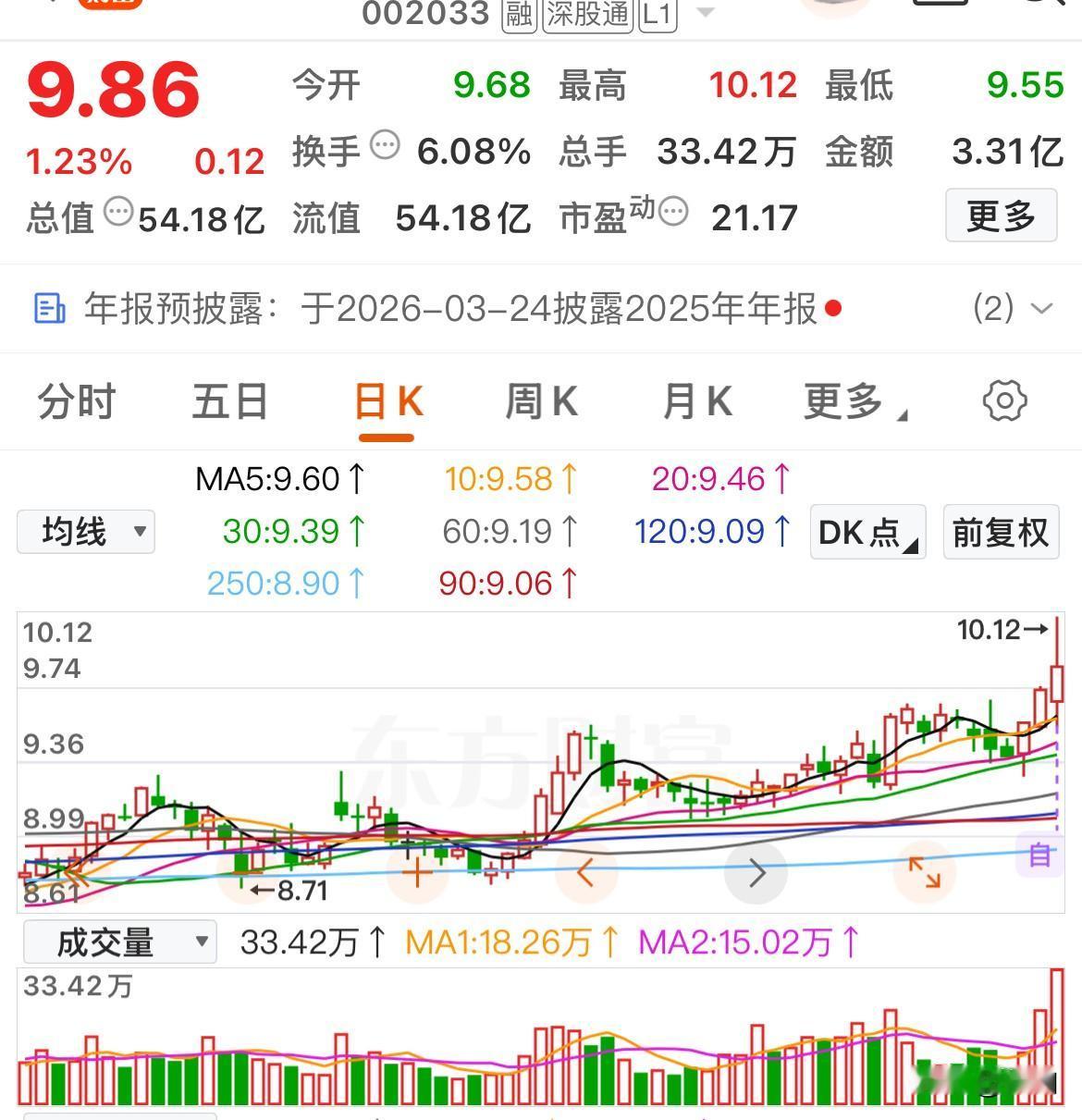Screen dimensions: 1082x1120
Task: Switch to the 分时 chart tab
Action: 77,402
